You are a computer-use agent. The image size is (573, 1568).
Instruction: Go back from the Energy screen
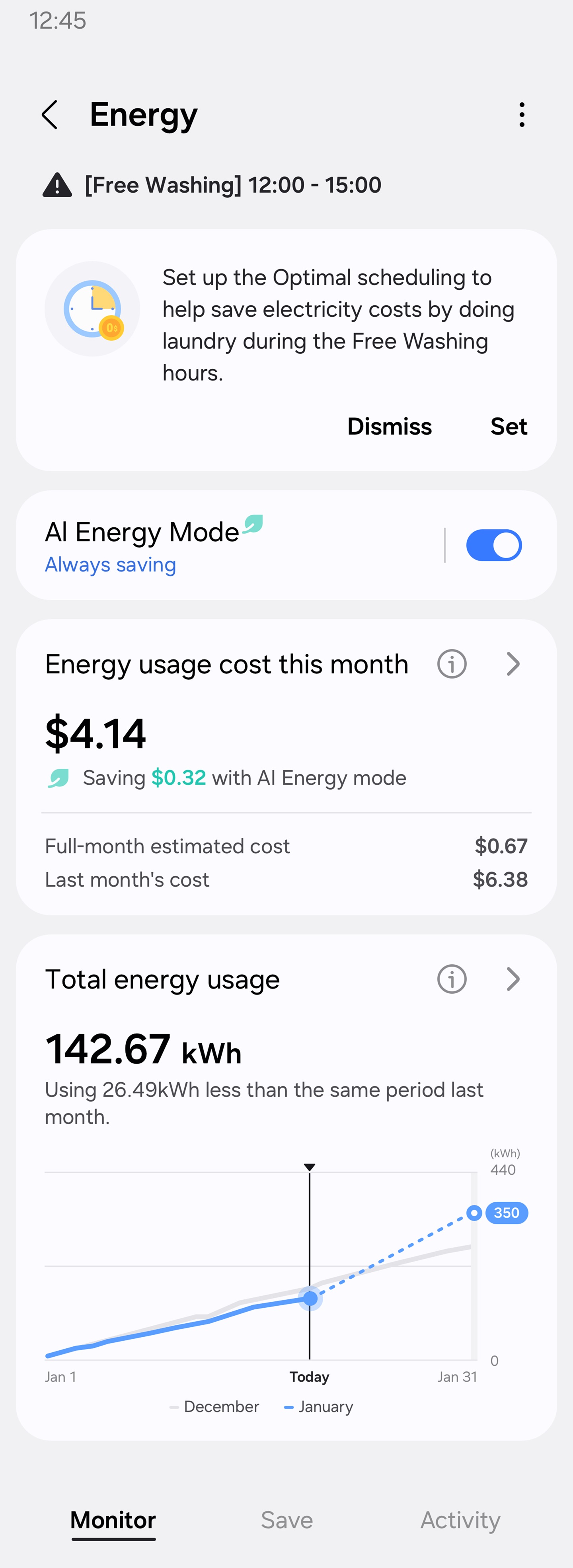tap(50, 115)
